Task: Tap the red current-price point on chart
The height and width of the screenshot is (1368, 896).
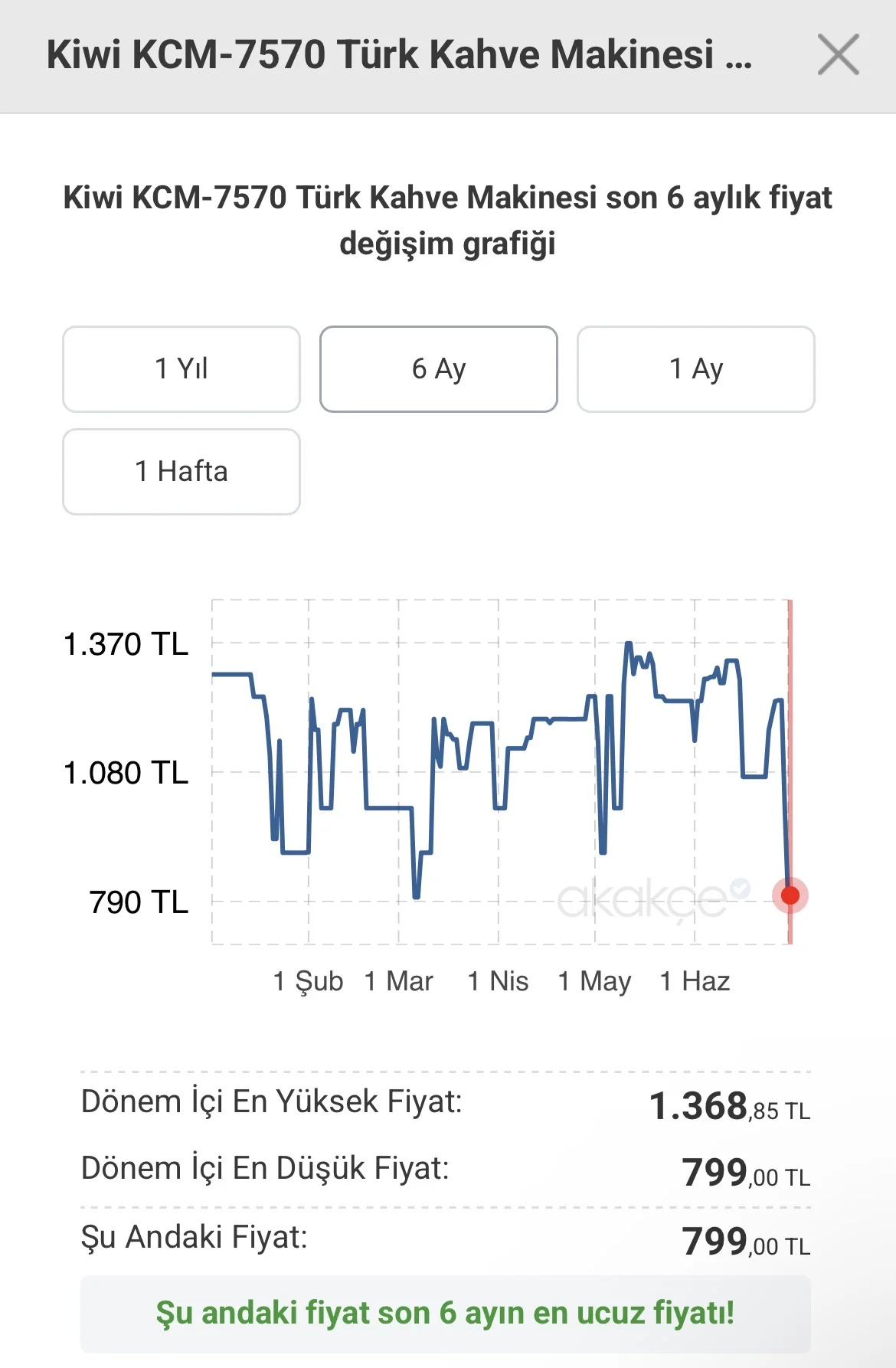Action: click(x=790, y=895)
